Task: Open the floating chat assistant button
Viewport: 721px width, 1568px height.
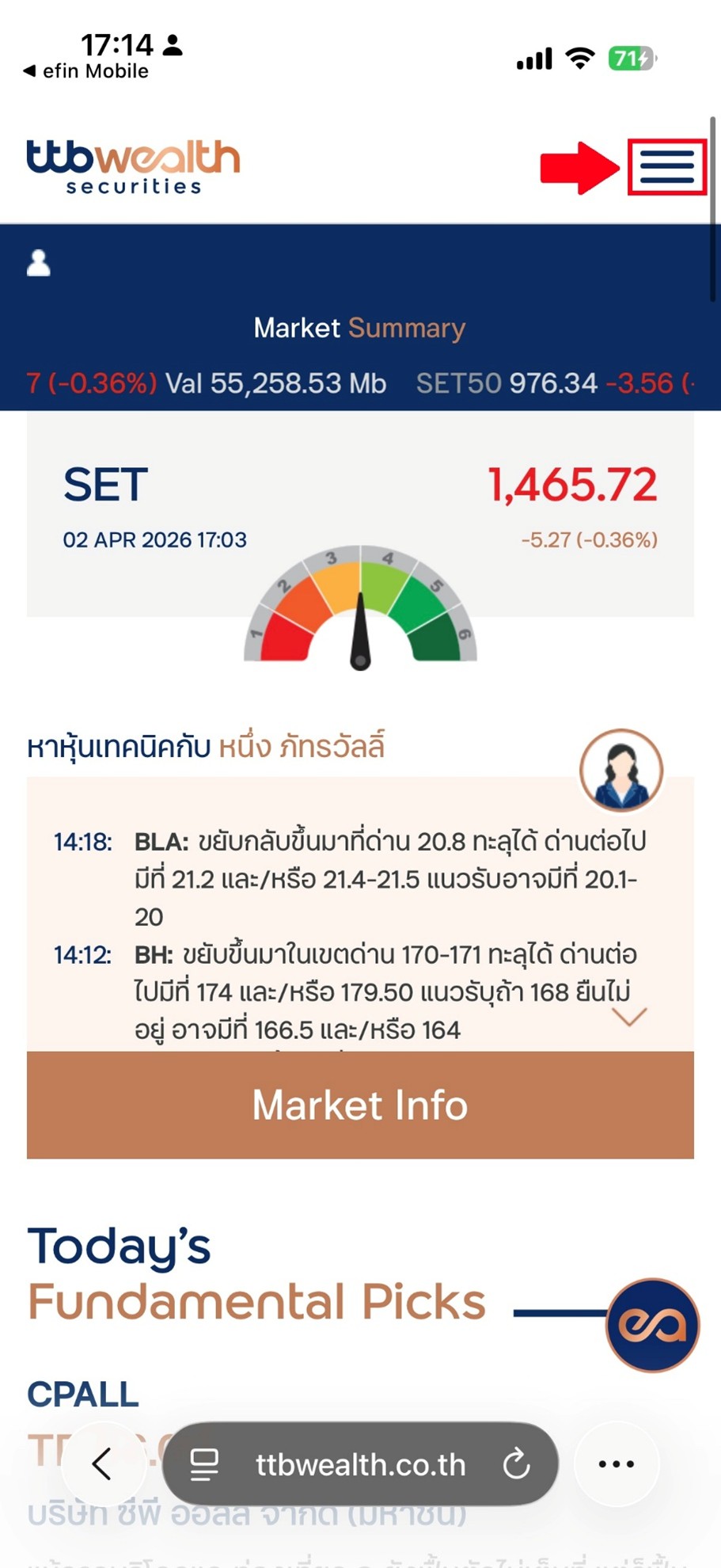Action: point(652,1325)
